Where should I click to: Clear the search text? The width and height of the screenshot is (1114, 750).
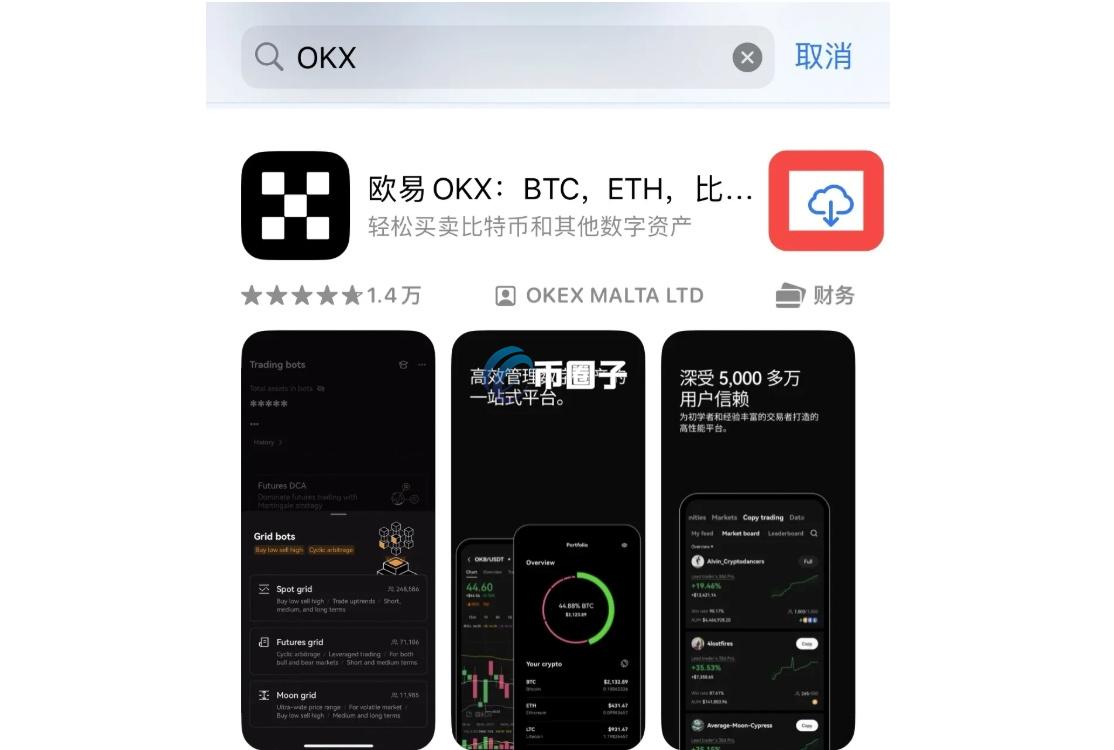pyautogui.click(x=747, y=57)
